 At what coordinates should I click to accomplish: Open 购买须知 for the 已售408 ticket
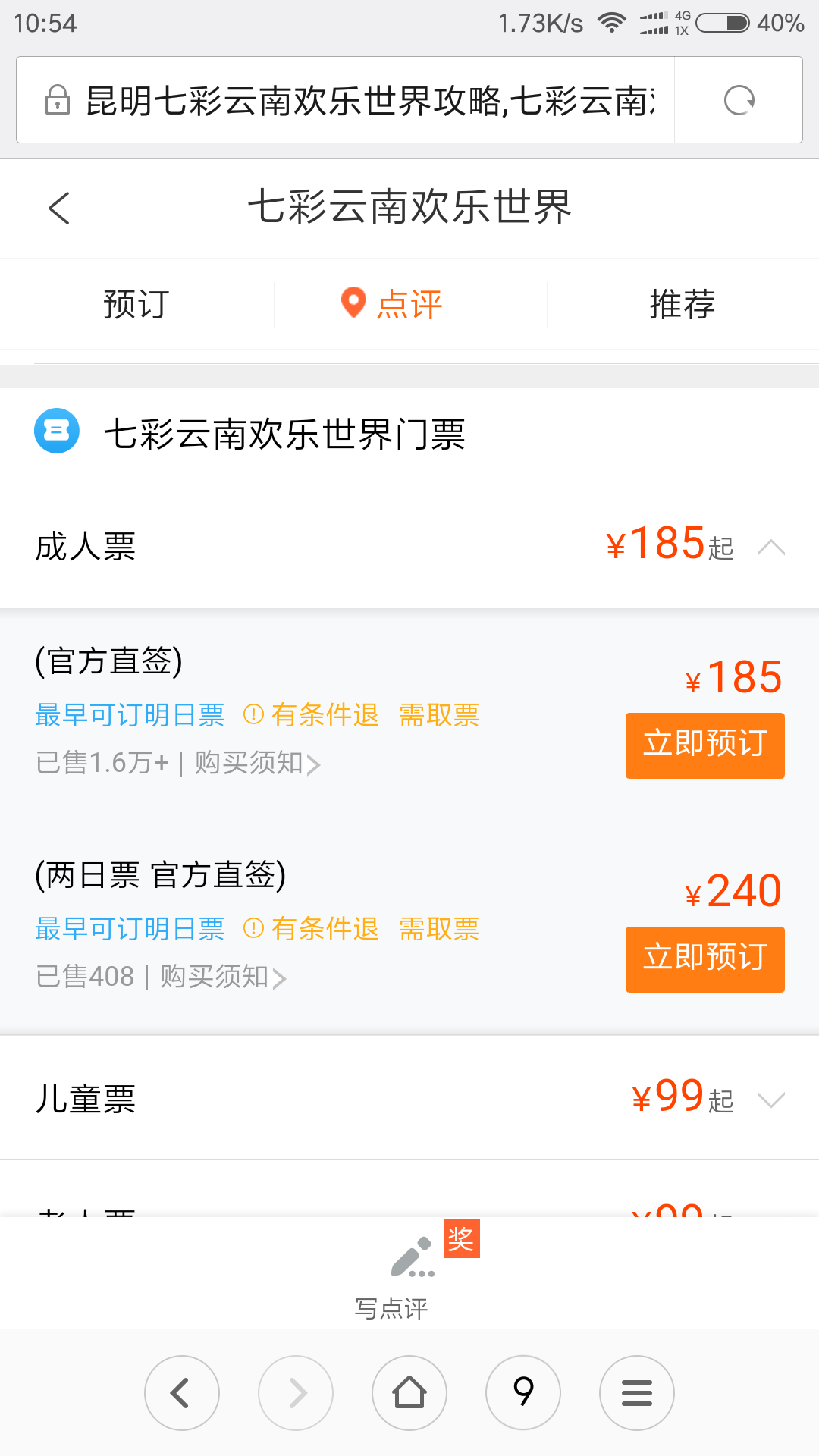tap(223, 977)
